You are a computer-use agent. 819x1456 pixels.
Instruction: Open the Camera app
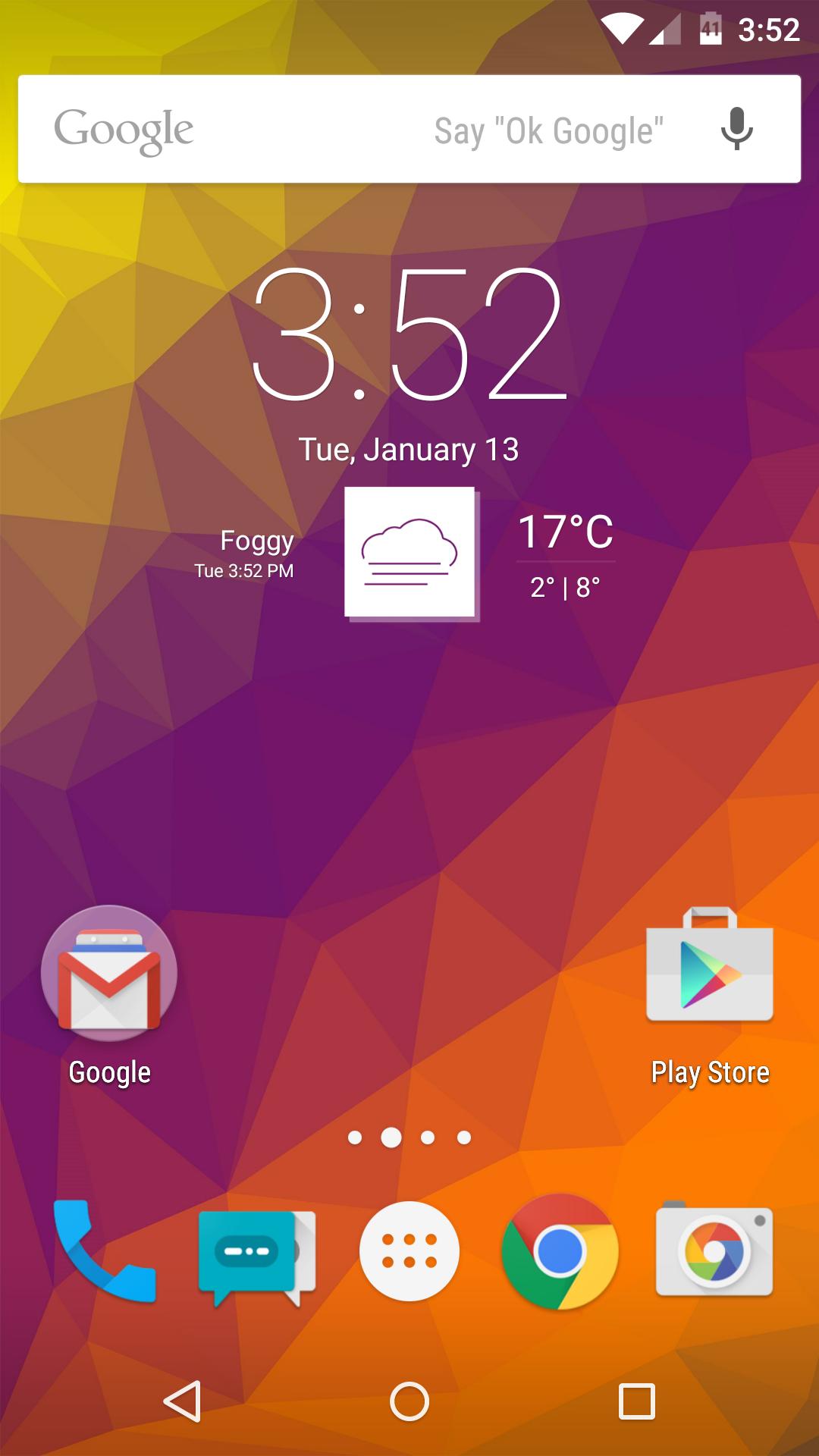click(x=711, y=1251)
